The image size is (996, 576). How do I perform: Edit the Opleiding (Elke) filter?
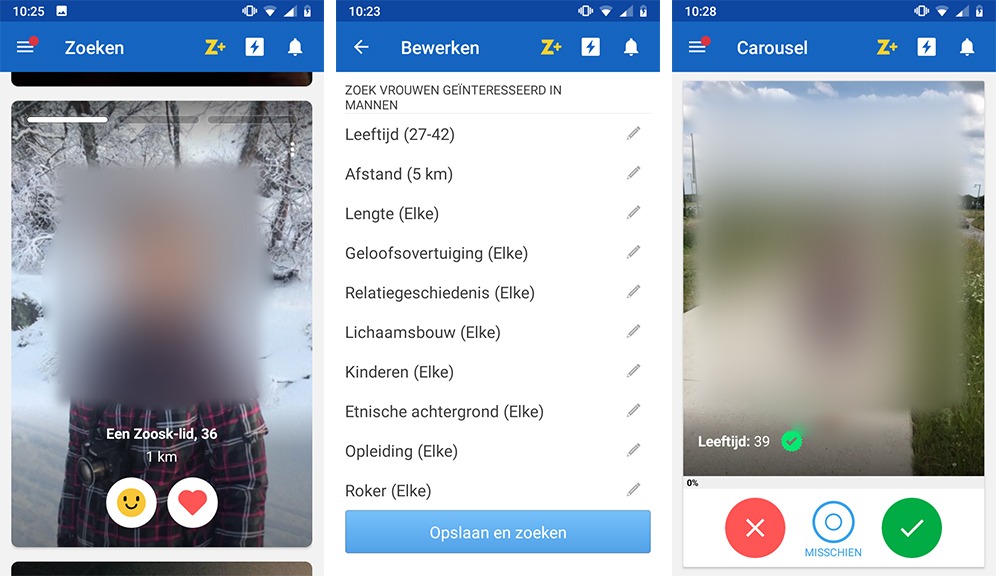633,451
